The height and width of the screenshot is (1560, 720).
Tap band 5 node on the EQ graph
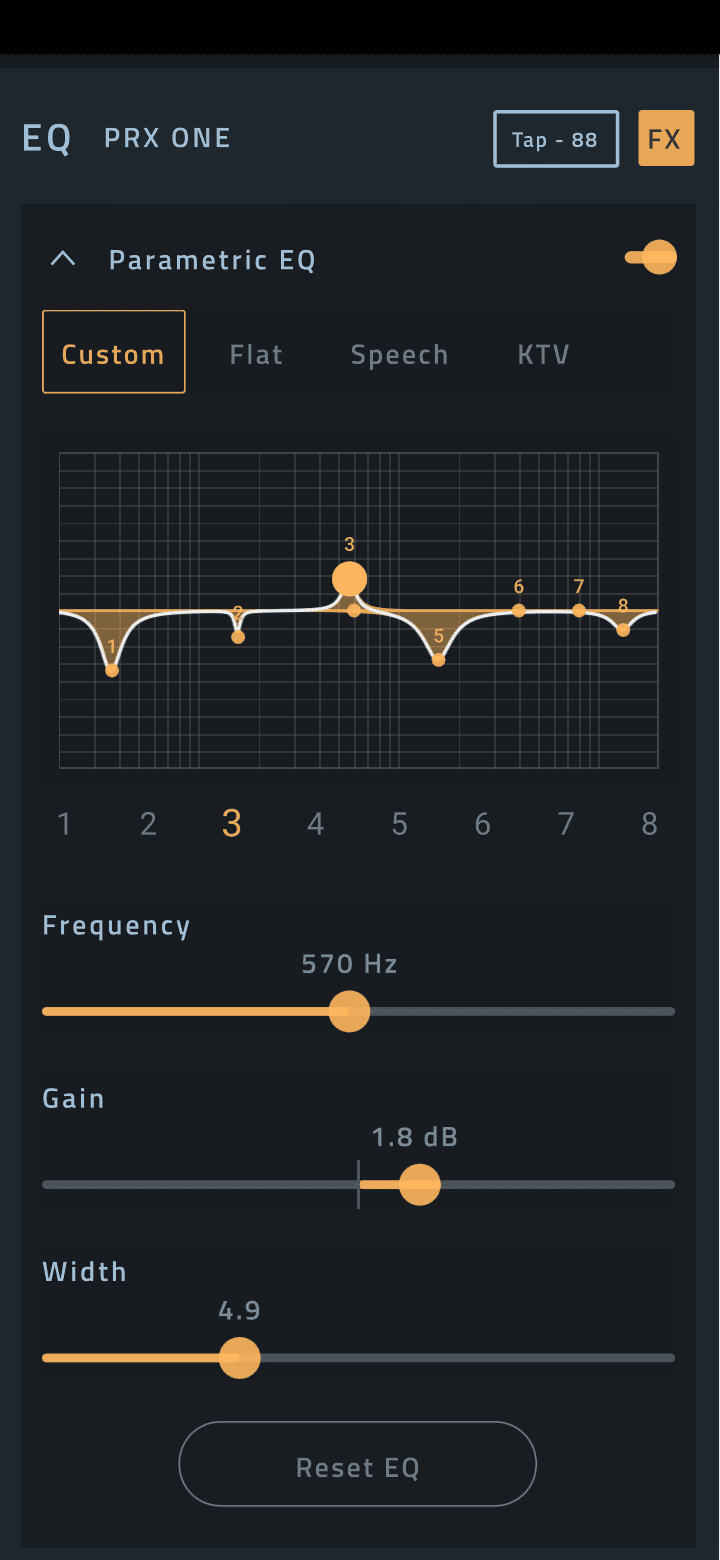click(438, 659)
